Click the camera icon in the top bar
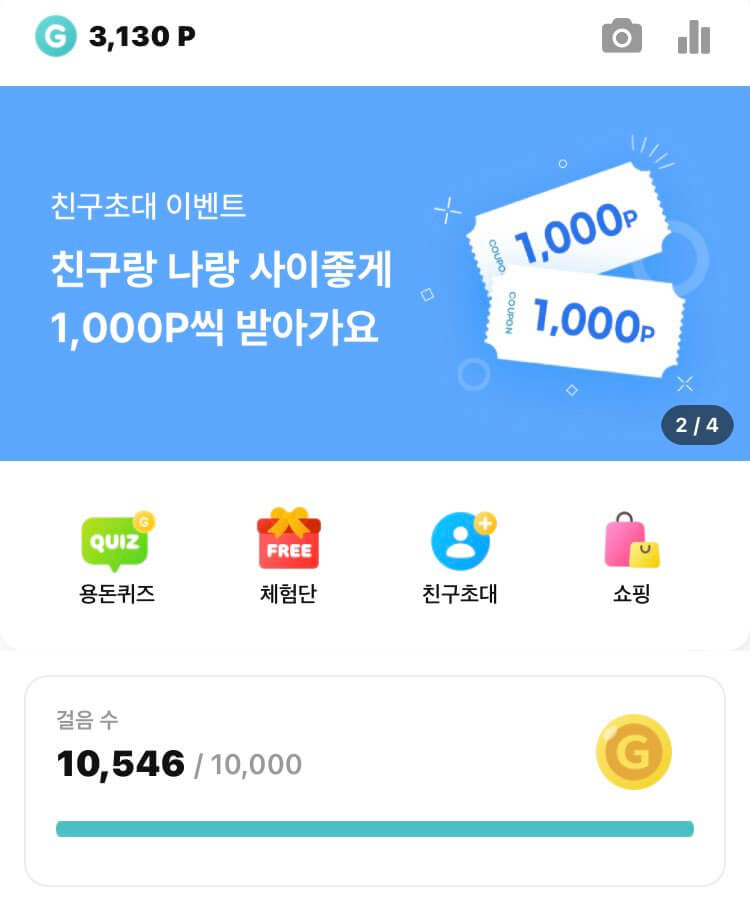Image resolution: width=750 pixels, height=905 pixels. 622,37
